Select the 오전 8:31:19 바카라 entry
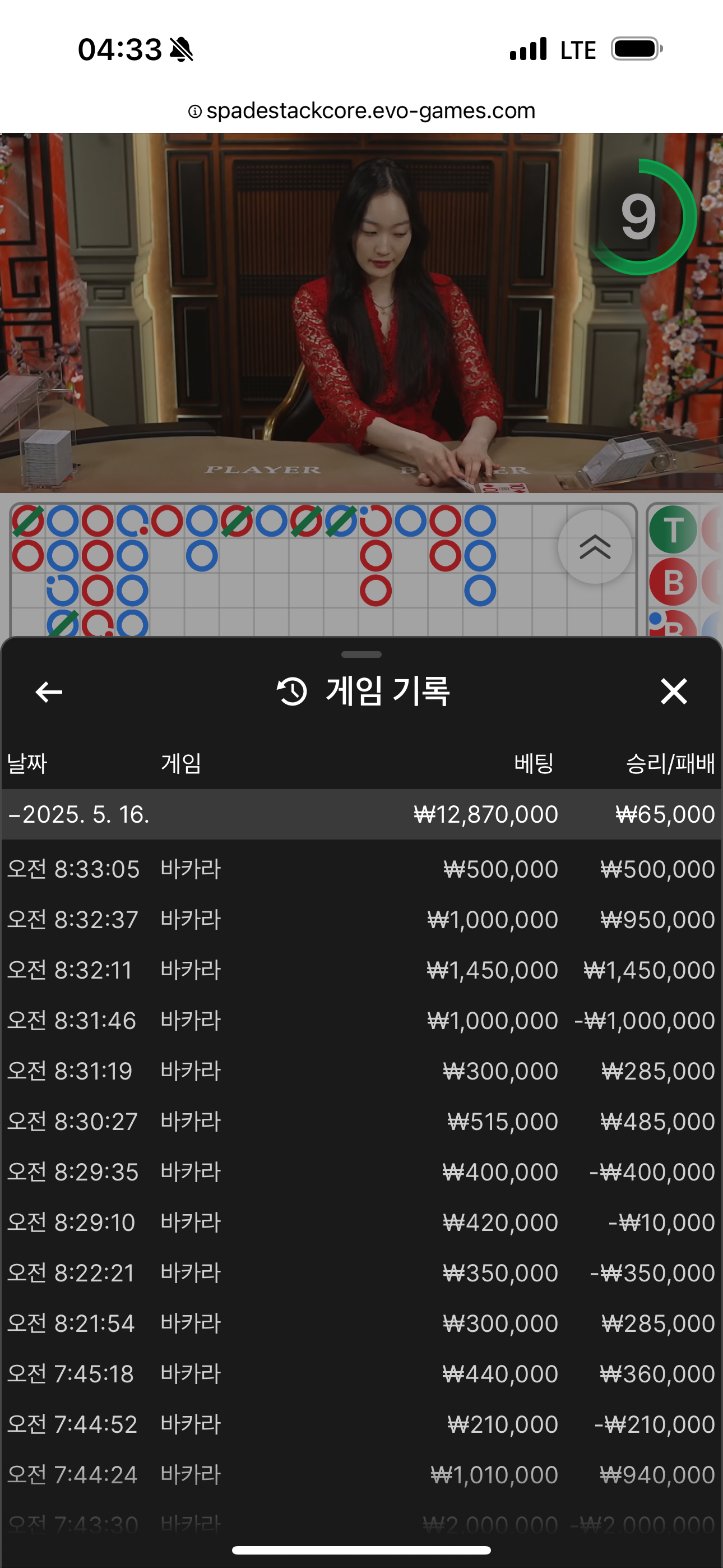Image resolution: width=723 pixels, height=1568 pixels. 361,1071
